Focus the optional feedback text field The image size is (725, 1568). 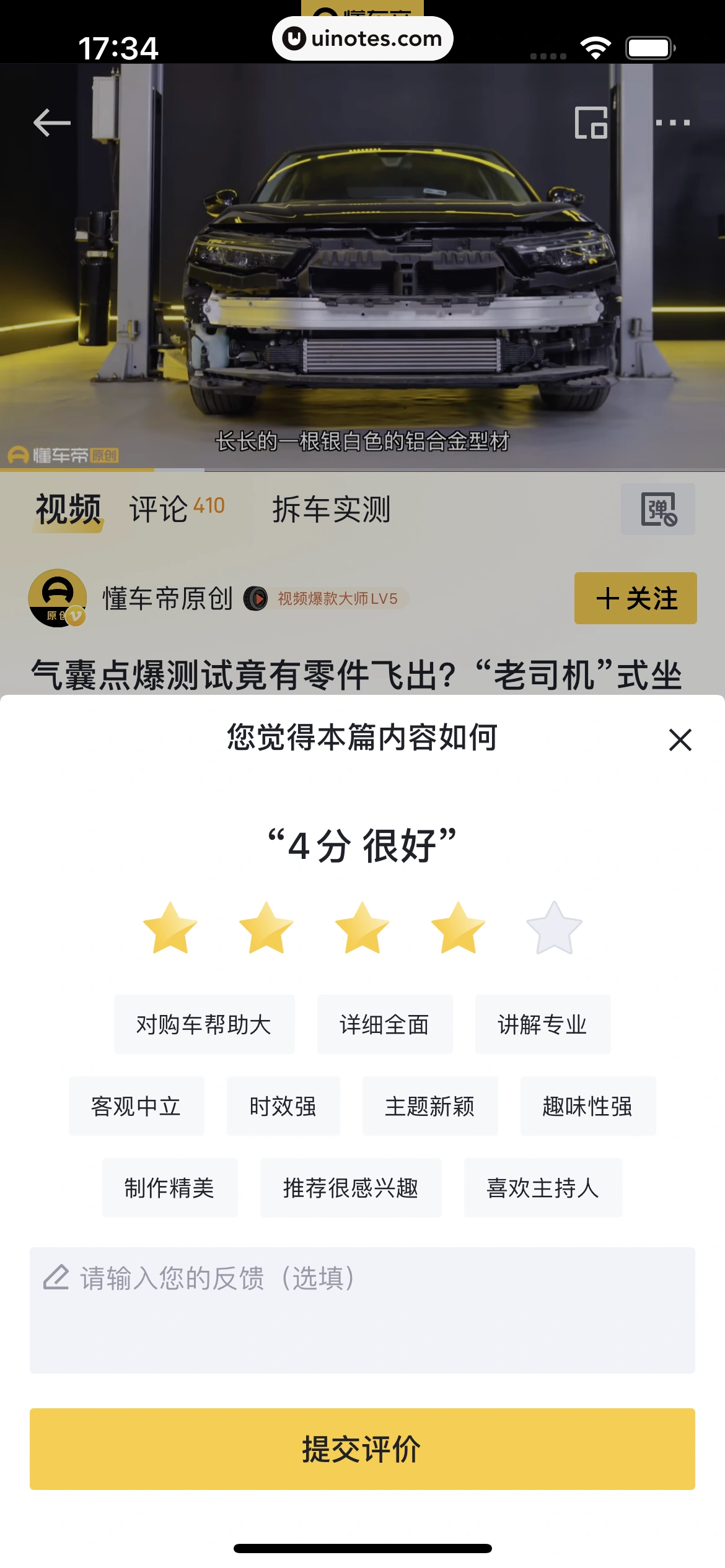pos(362,1310)
